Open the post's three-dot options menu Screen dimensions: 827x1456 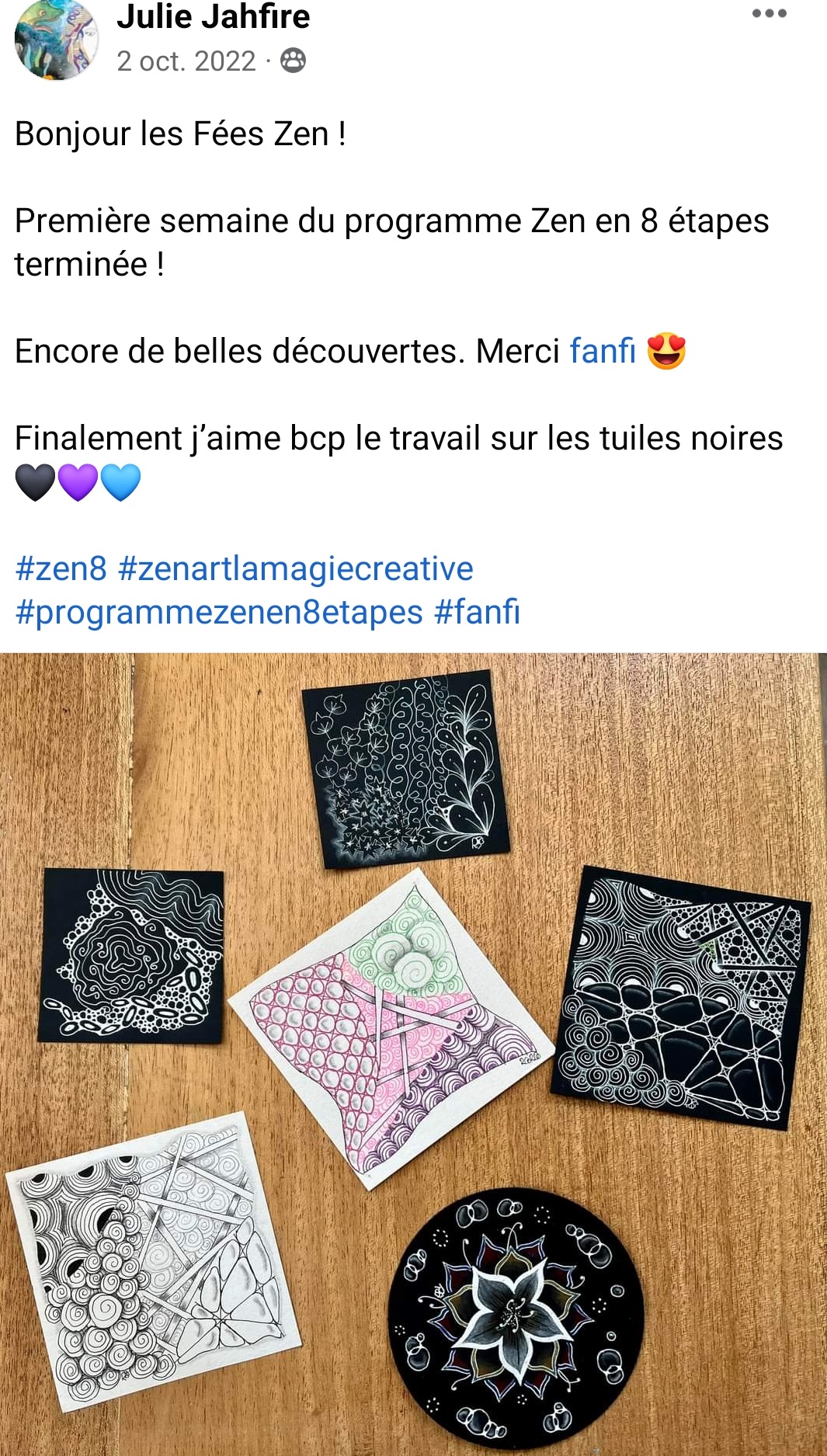pos(769,14)
